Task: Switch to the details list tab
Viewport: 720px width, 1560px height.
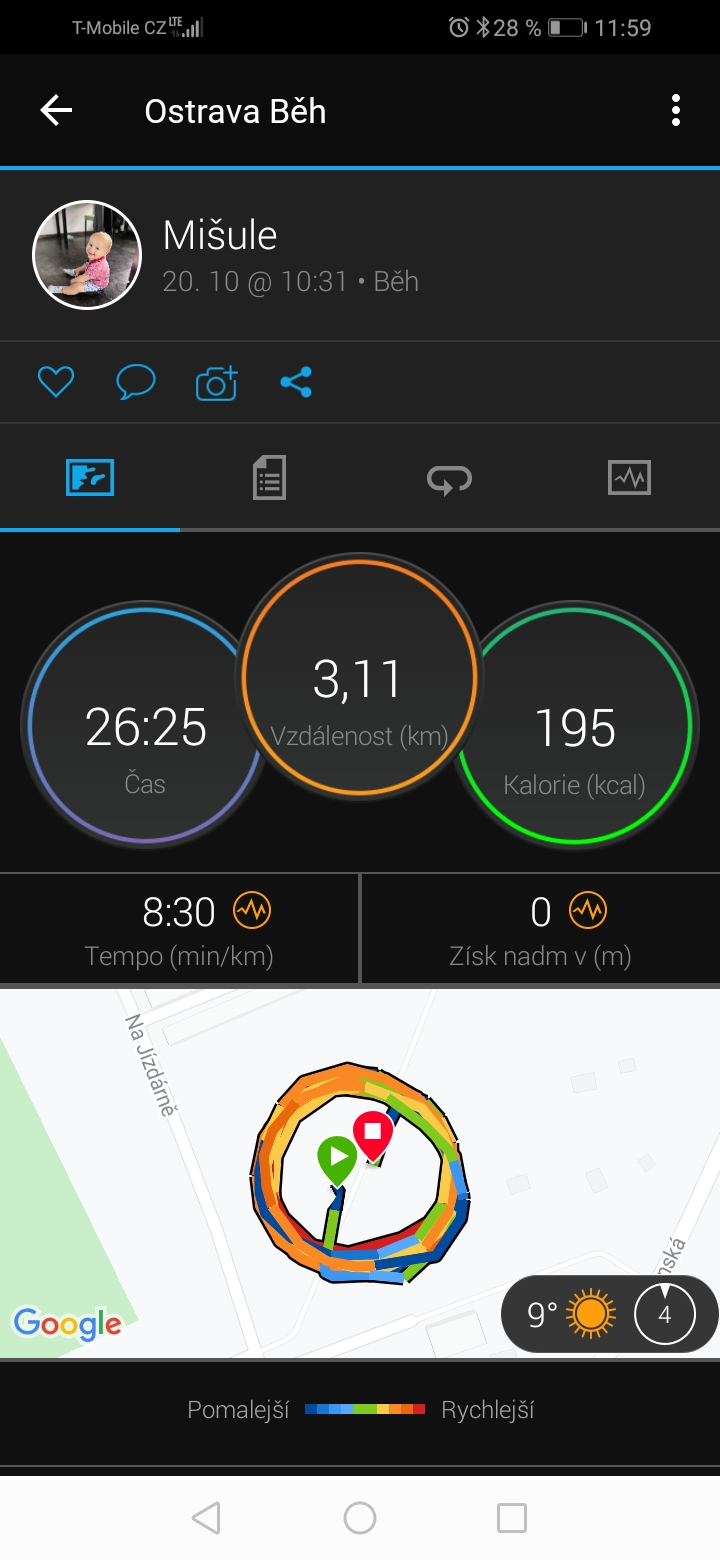Action: tap(269, 477)
